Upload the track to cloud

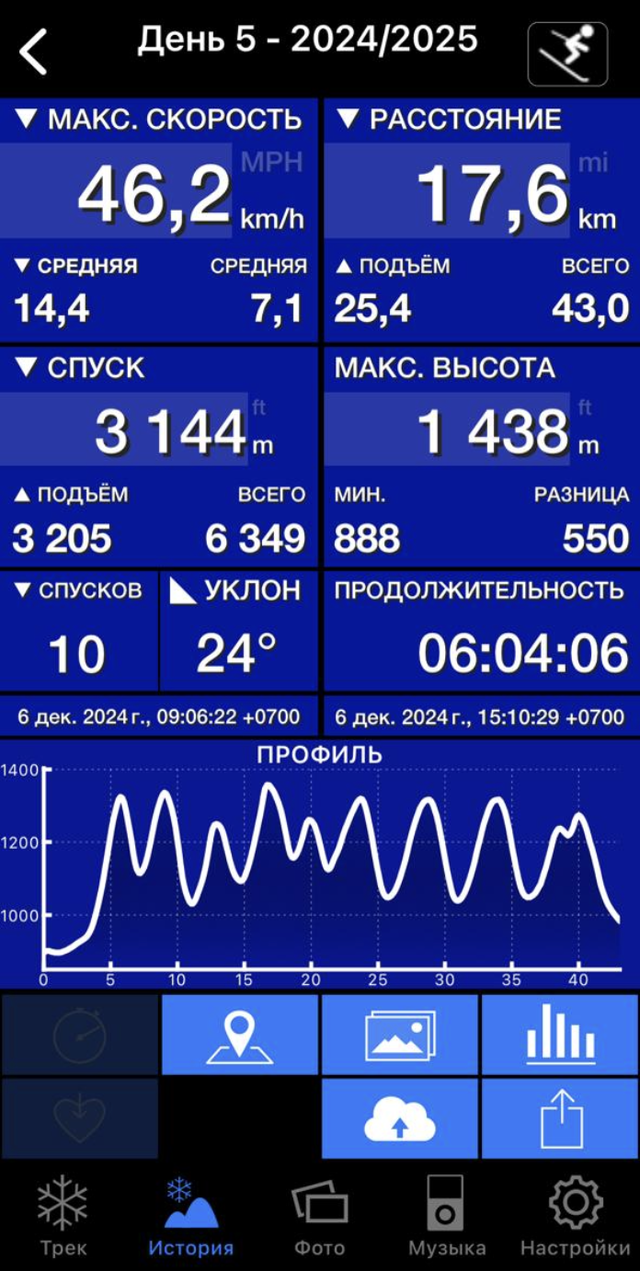point(400,1118)
